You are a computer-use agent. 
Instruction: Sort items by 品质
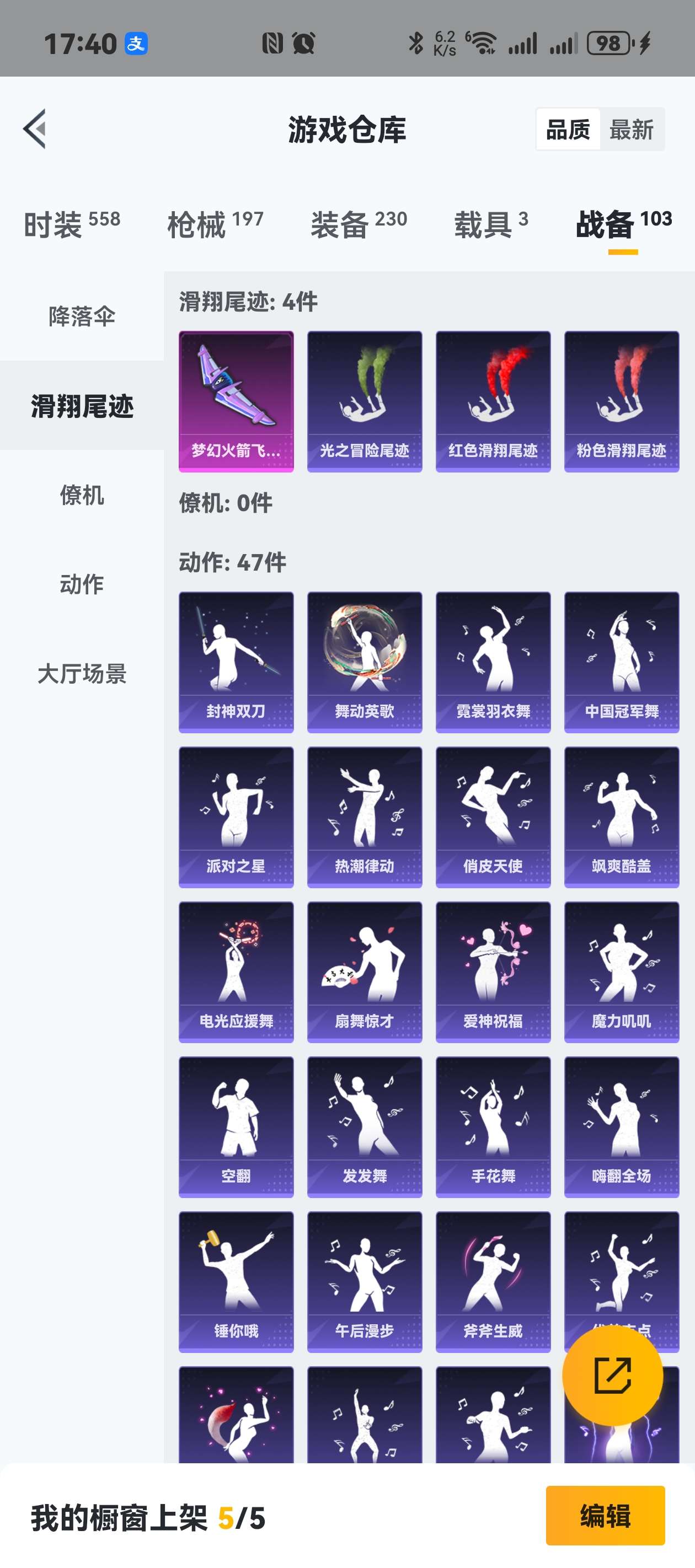point(568,130)
